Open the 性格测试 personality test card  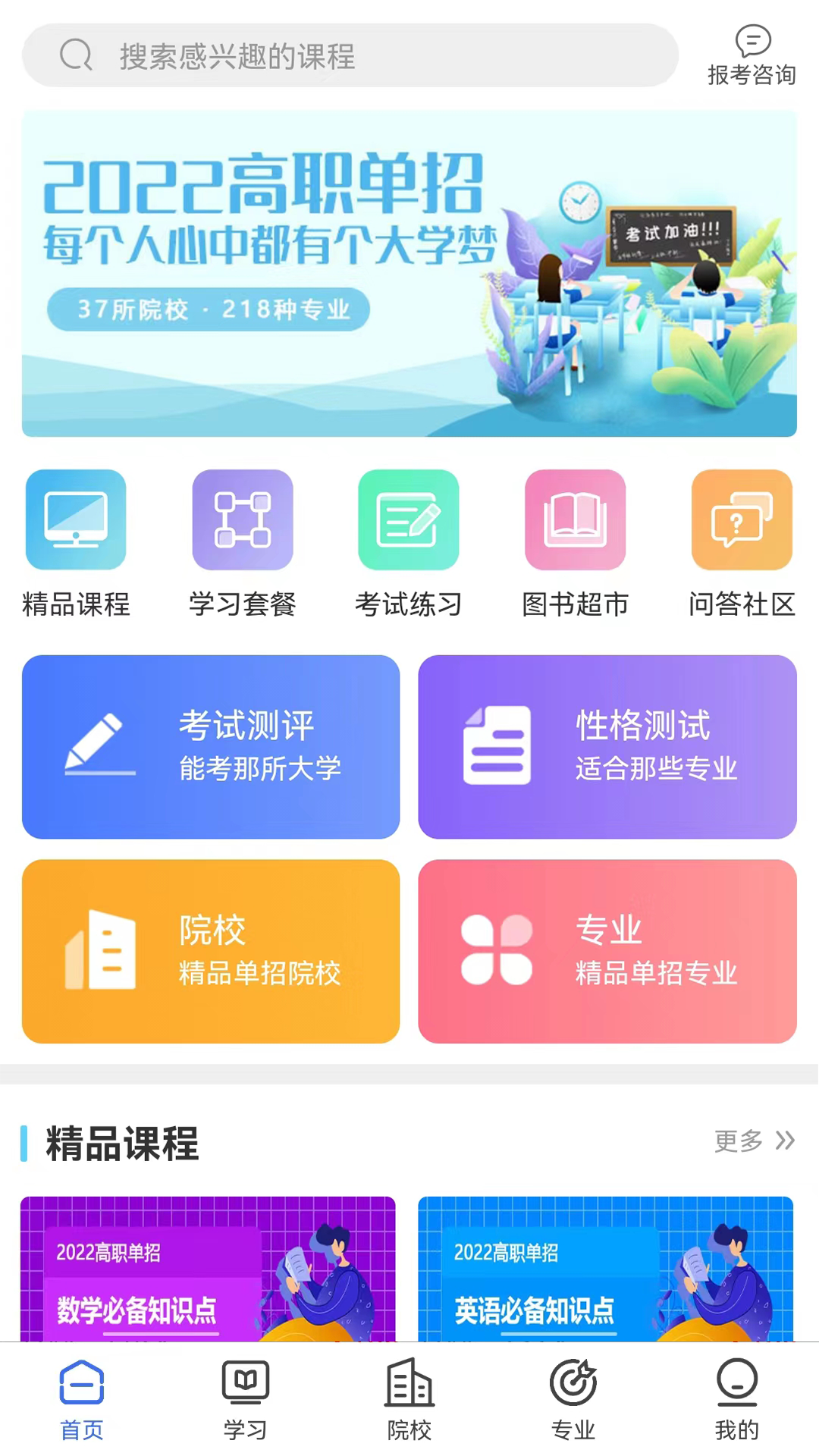click(607, 747)
